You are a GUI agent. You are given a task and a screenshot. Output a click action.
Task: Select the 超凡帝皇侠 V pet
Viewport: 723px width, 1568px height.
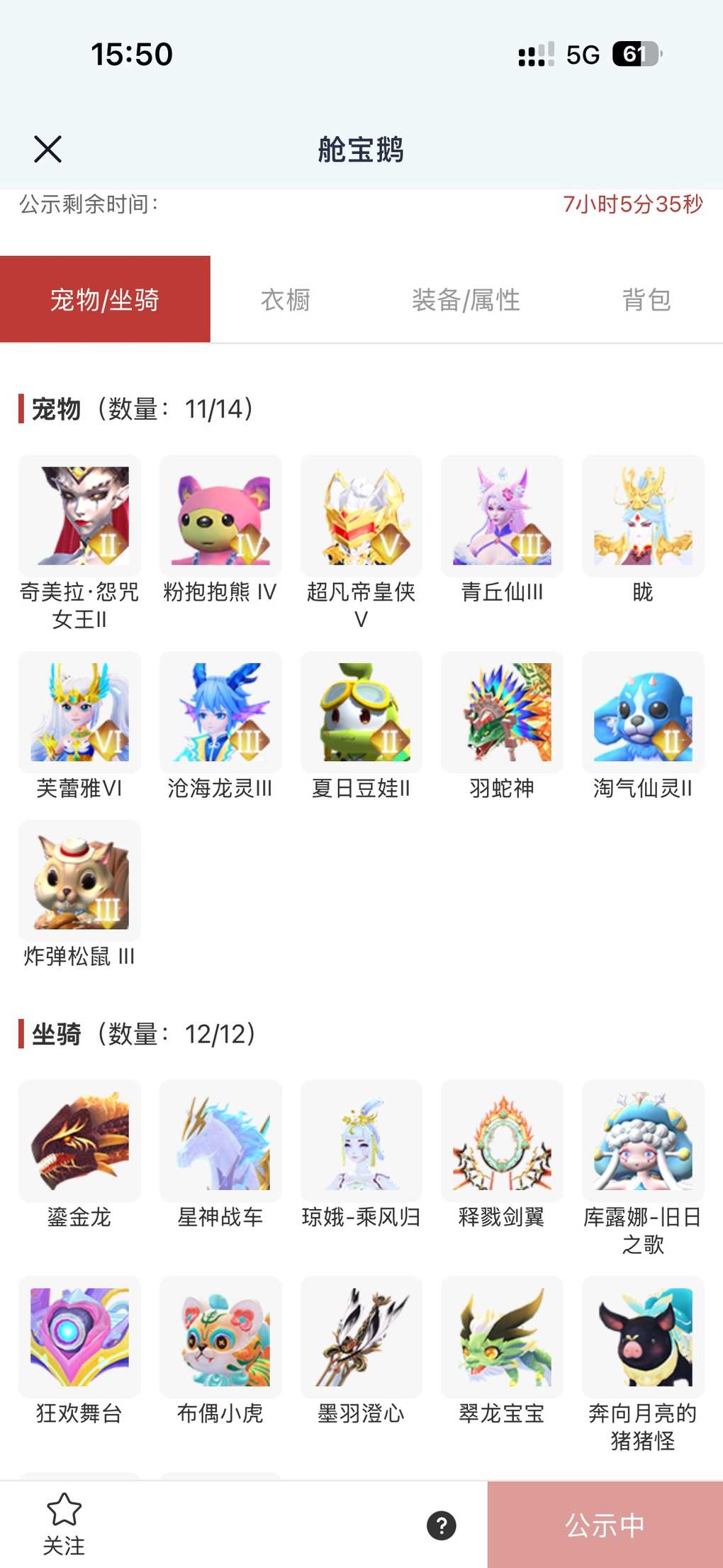coord(361,516)
